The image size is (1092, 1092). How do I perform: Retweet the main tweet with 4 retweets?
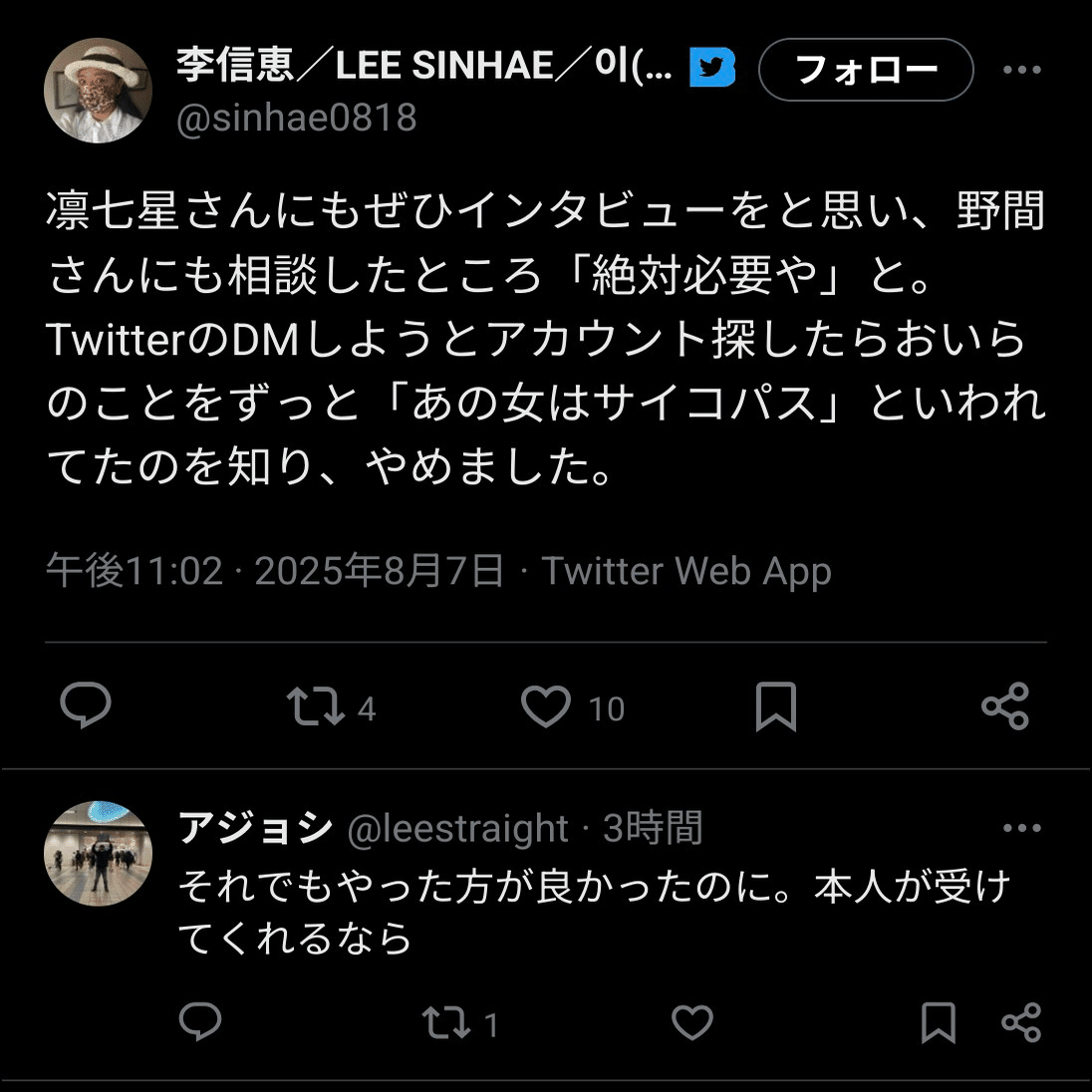tap(315, 706)
